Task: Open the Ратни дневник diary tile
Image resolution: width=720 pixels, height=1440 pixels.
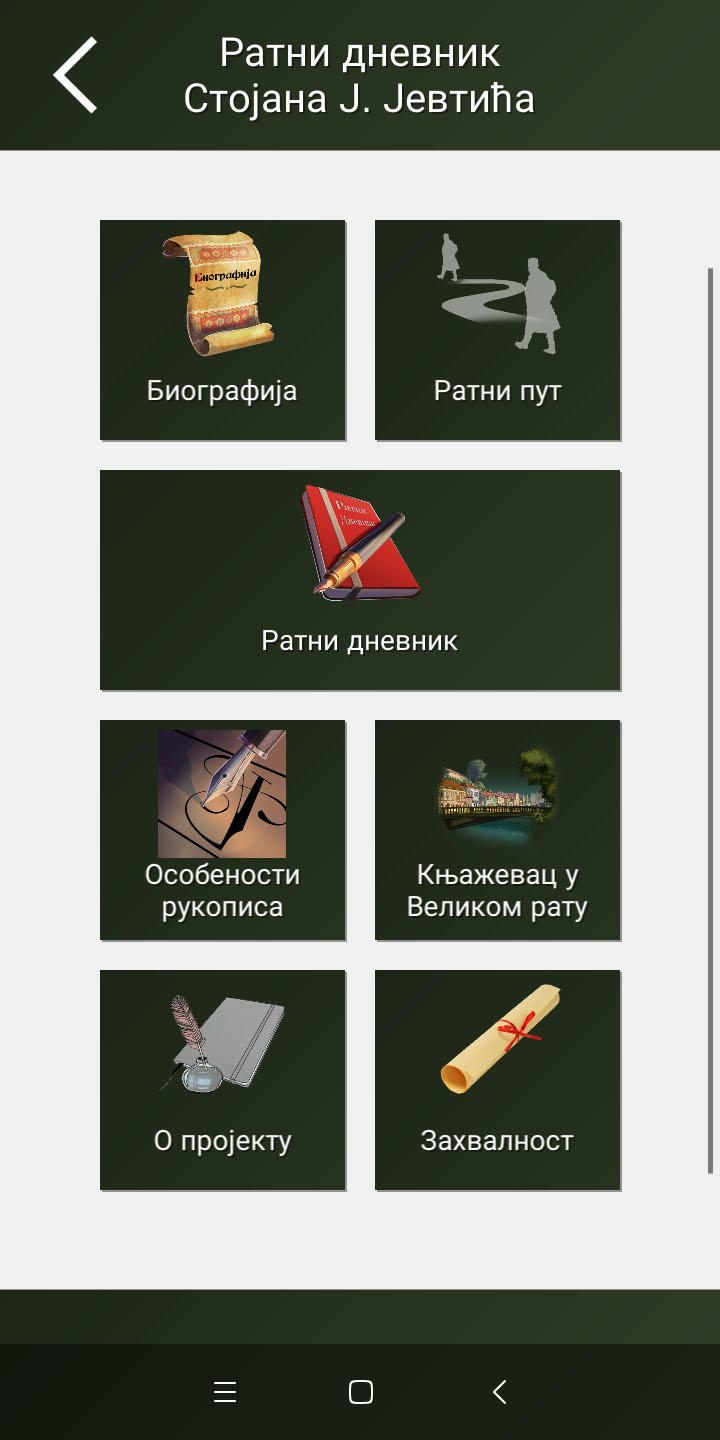Action: coord(360,580)
